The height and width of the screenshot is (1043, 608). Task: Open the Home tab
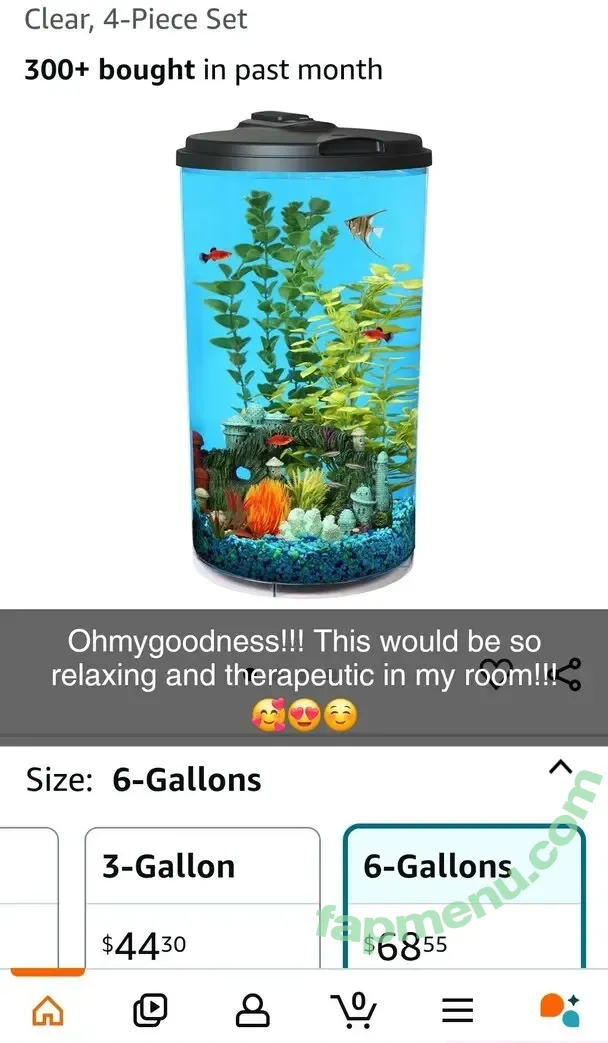click(48, 1010)
